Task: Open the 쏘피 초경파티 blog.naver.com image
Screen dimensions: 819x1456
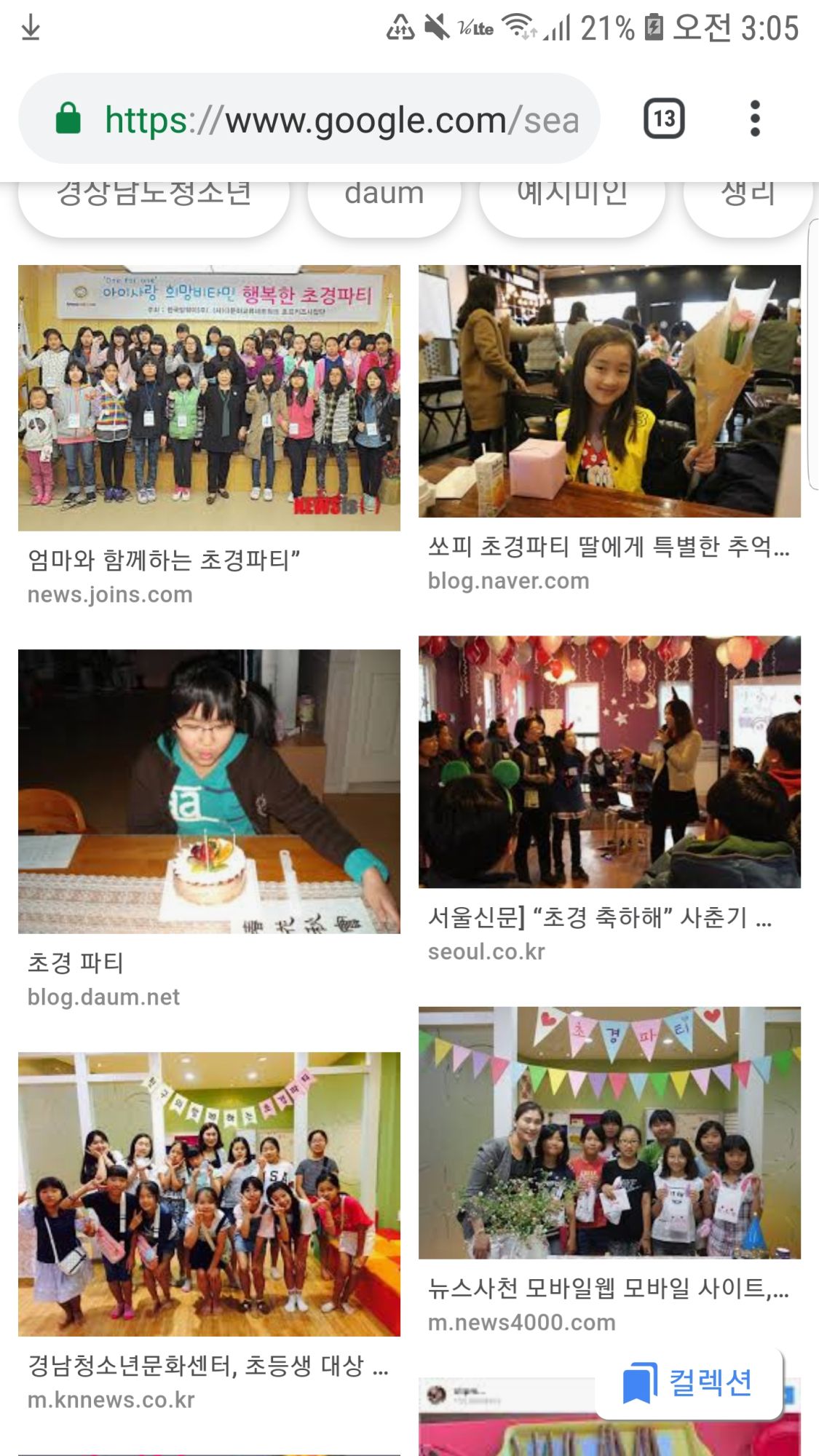Action: [x=609, y=391]
